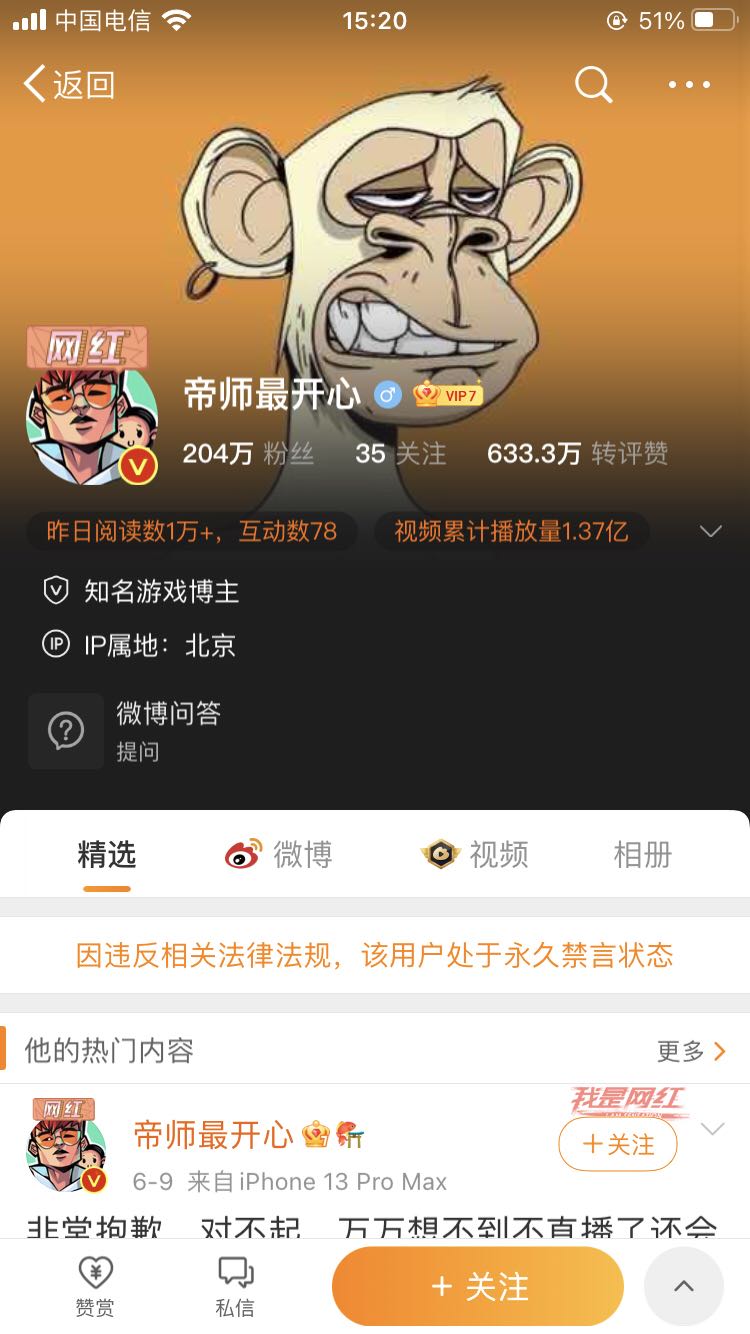Tap the verified V icon beside 知名游戏博主
The width and height of the screenshot is (750, 1334).
coord(54,590)
